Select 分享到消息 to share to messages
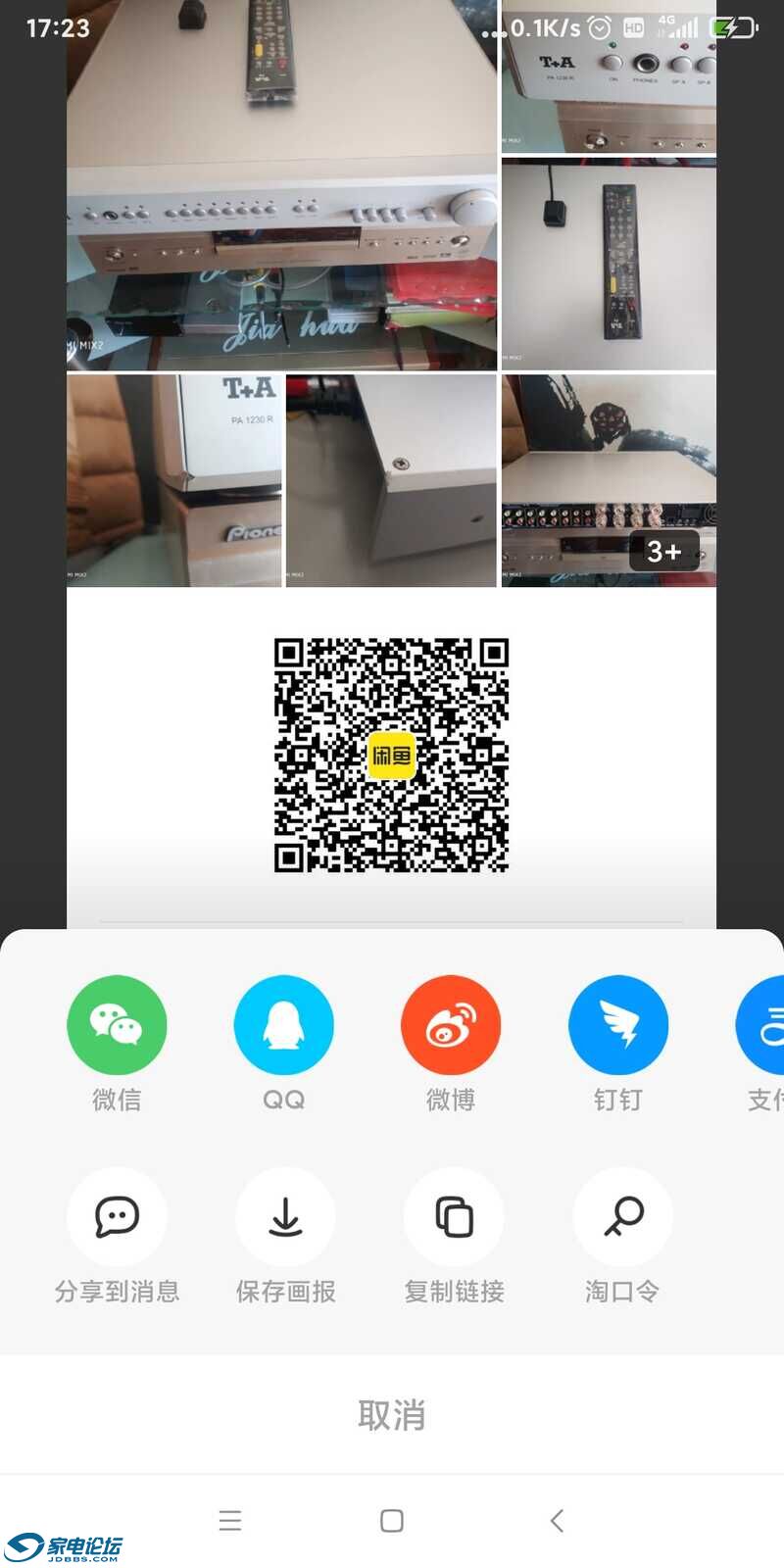This screenshot has width=784, height=1568. tap(117, 1216)
